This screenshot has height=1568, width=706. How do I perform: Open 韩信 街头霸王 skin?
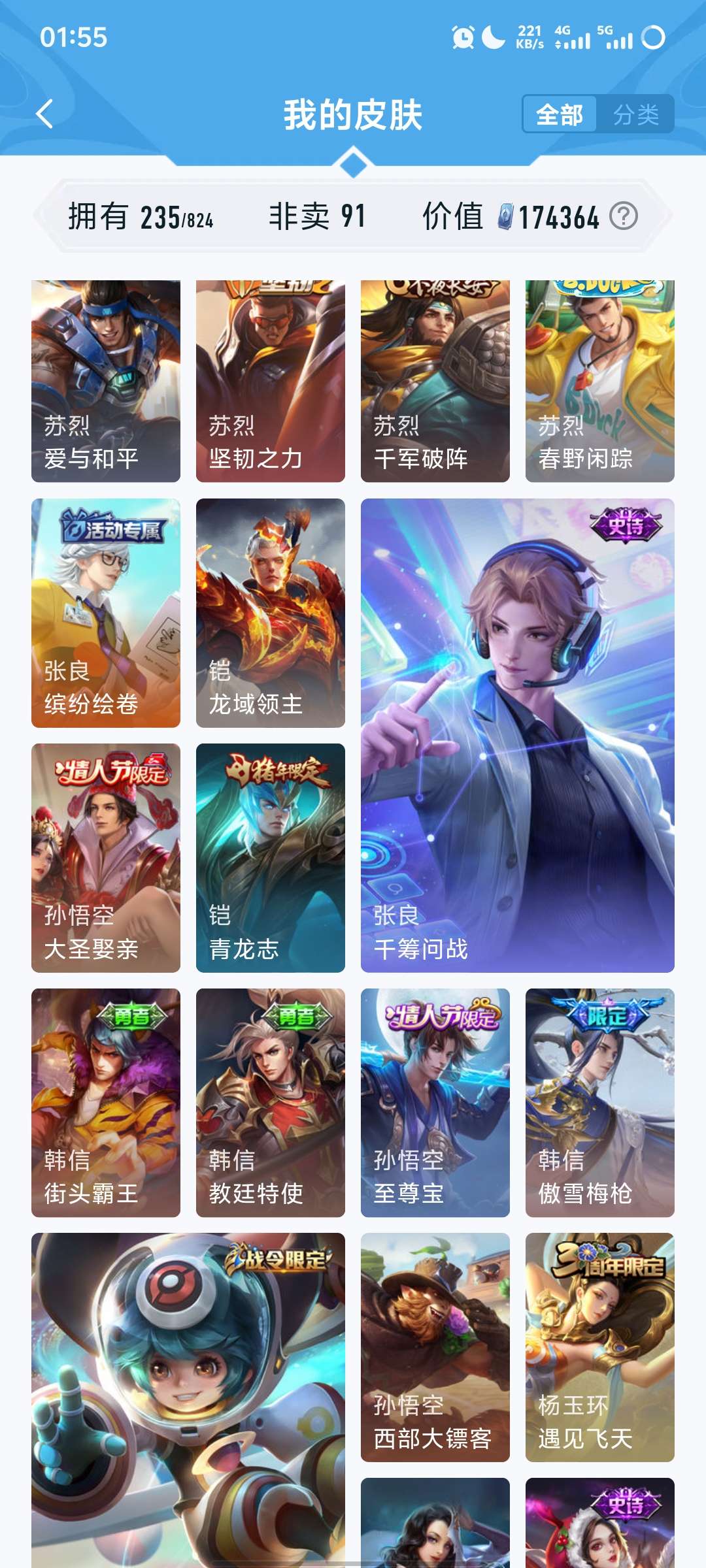[x=106, y=1103]
